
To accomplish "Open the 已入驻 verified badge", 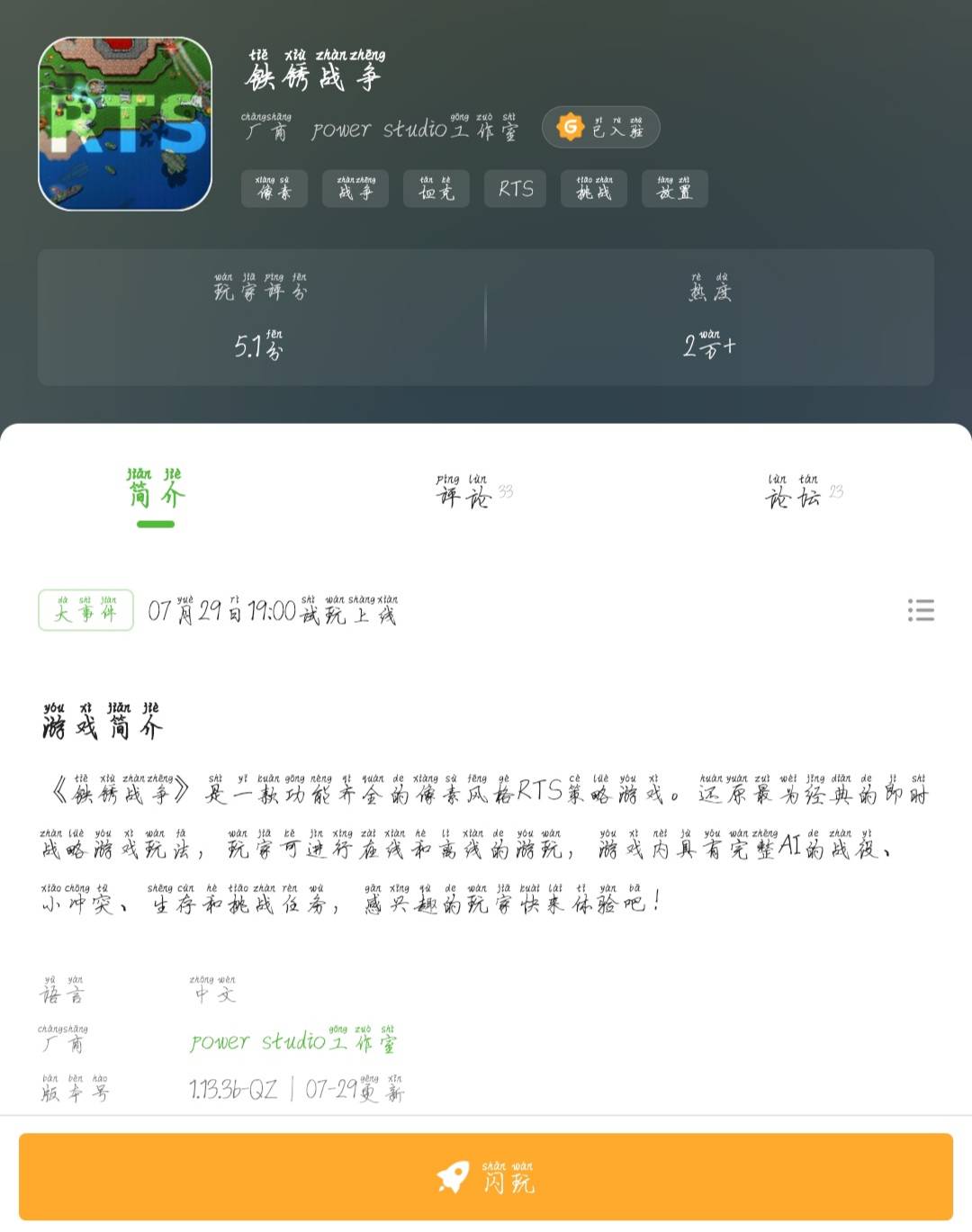I will pos(601,128).
